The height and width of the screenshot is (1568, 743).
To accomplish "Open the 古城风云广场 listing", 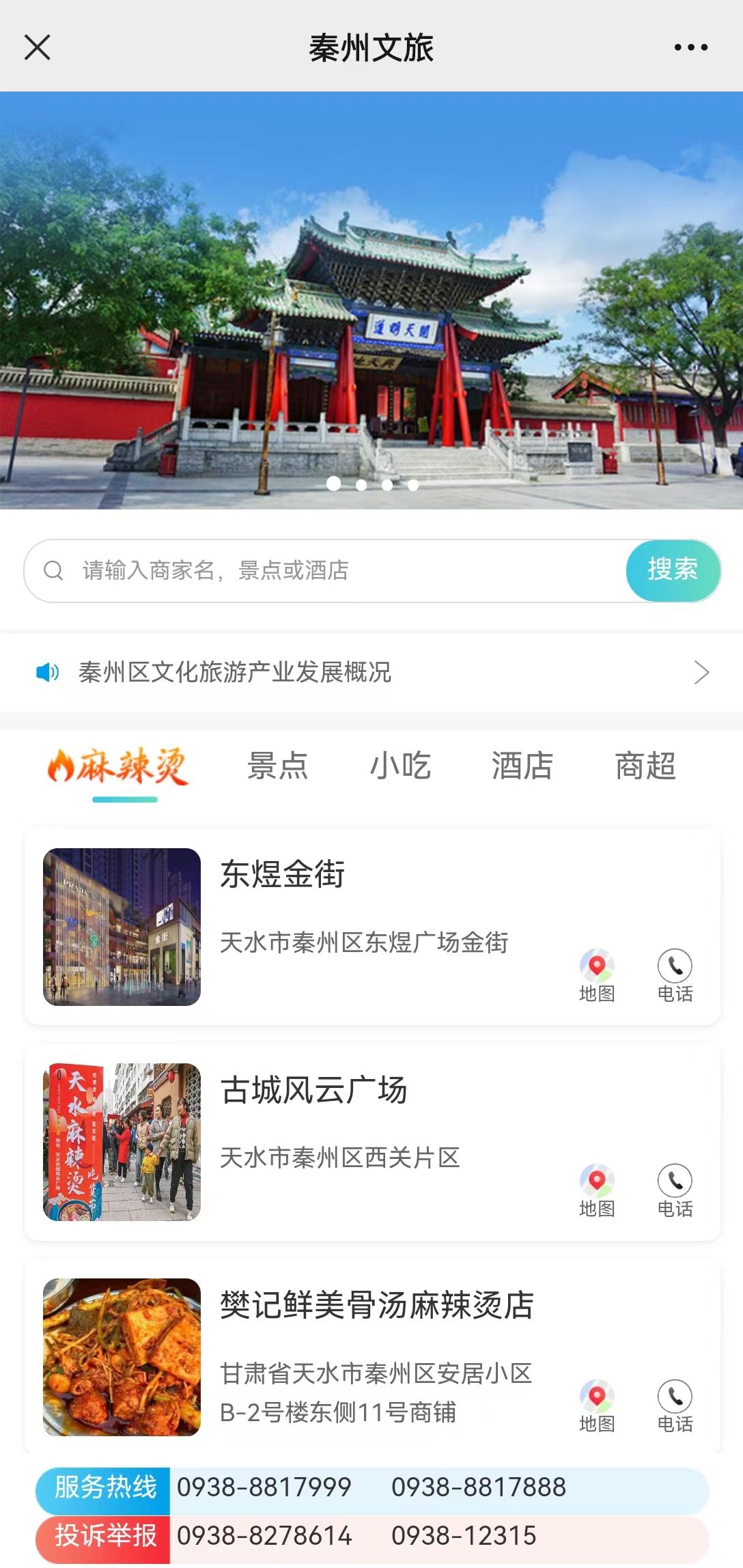I will click(x=313, y=1090).
